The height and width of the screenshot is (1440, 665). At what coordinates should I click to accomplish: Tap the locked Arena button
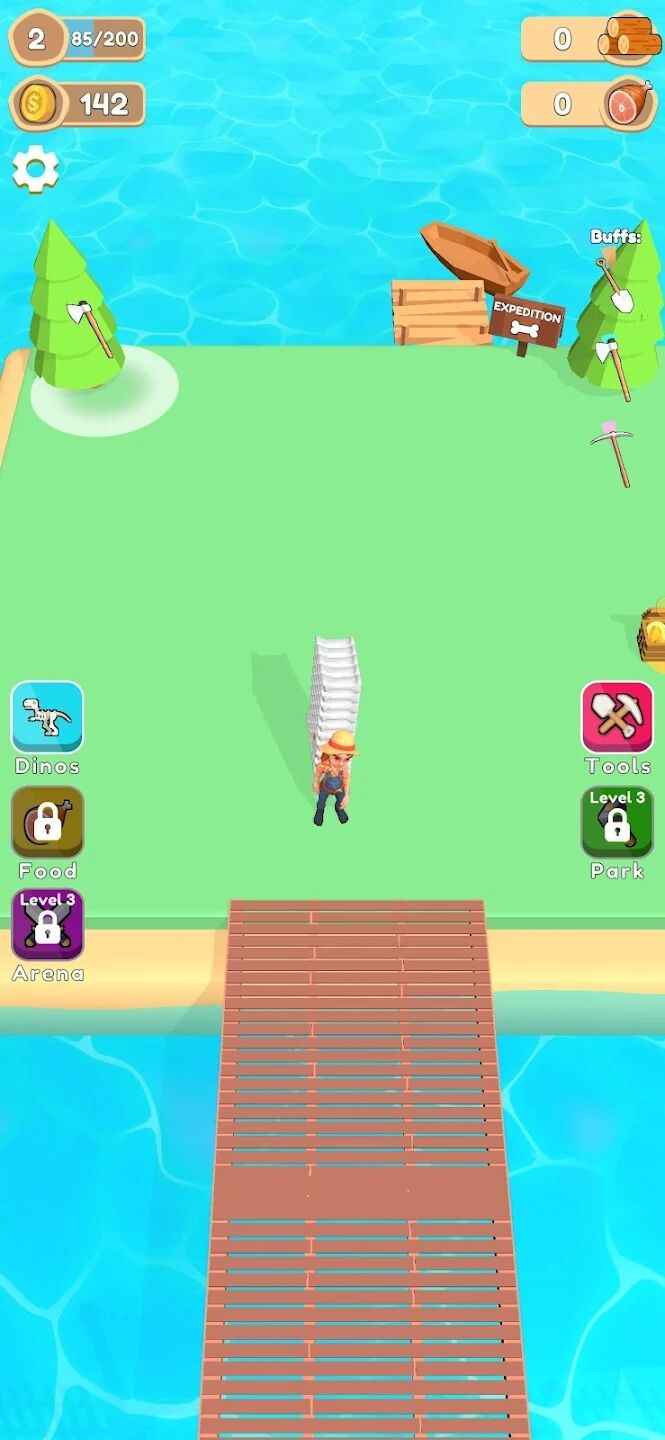point(47,925)
